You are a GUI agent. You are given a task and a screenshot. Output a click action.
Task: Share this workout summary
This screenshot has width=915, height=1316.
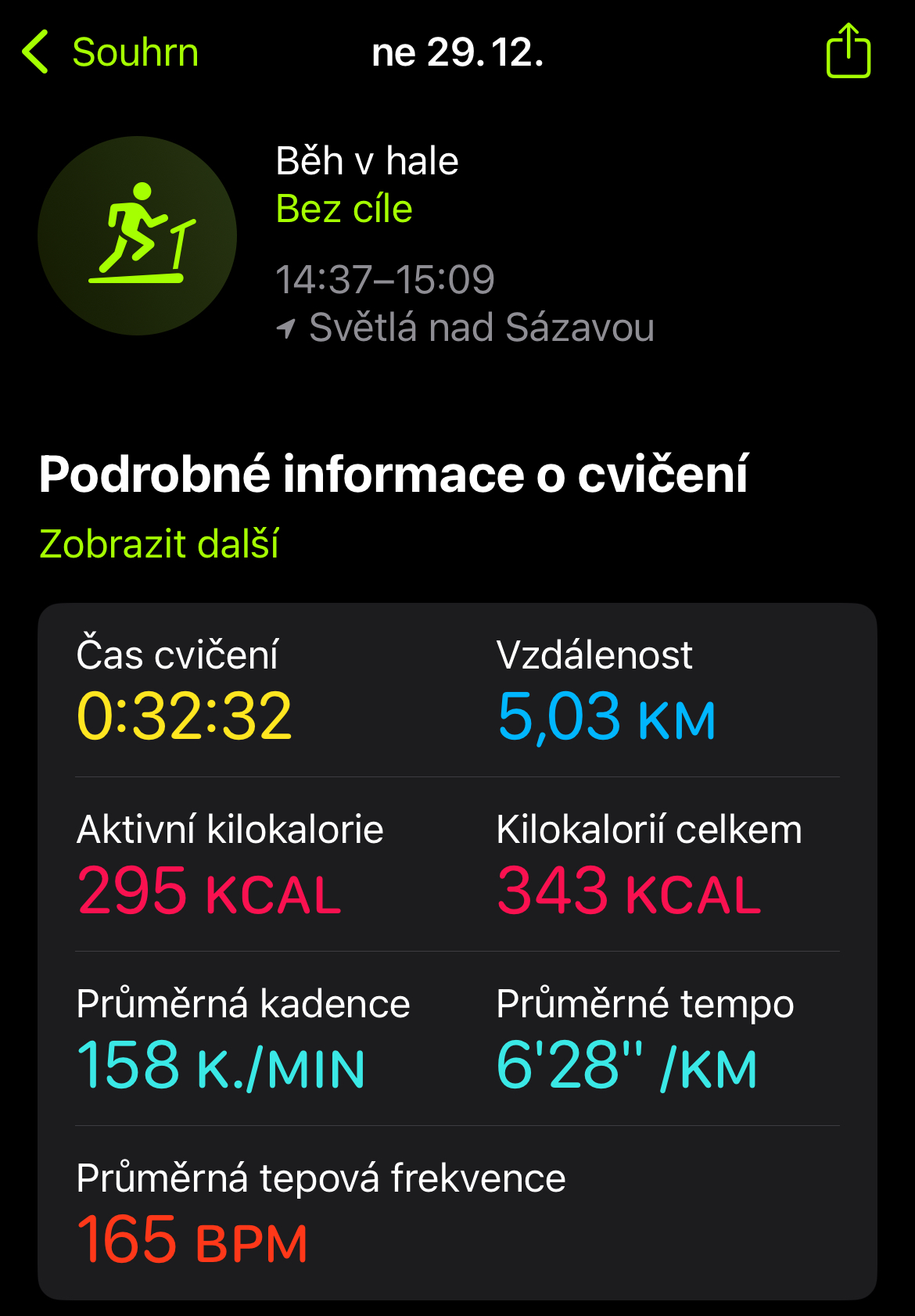point(848,52)
